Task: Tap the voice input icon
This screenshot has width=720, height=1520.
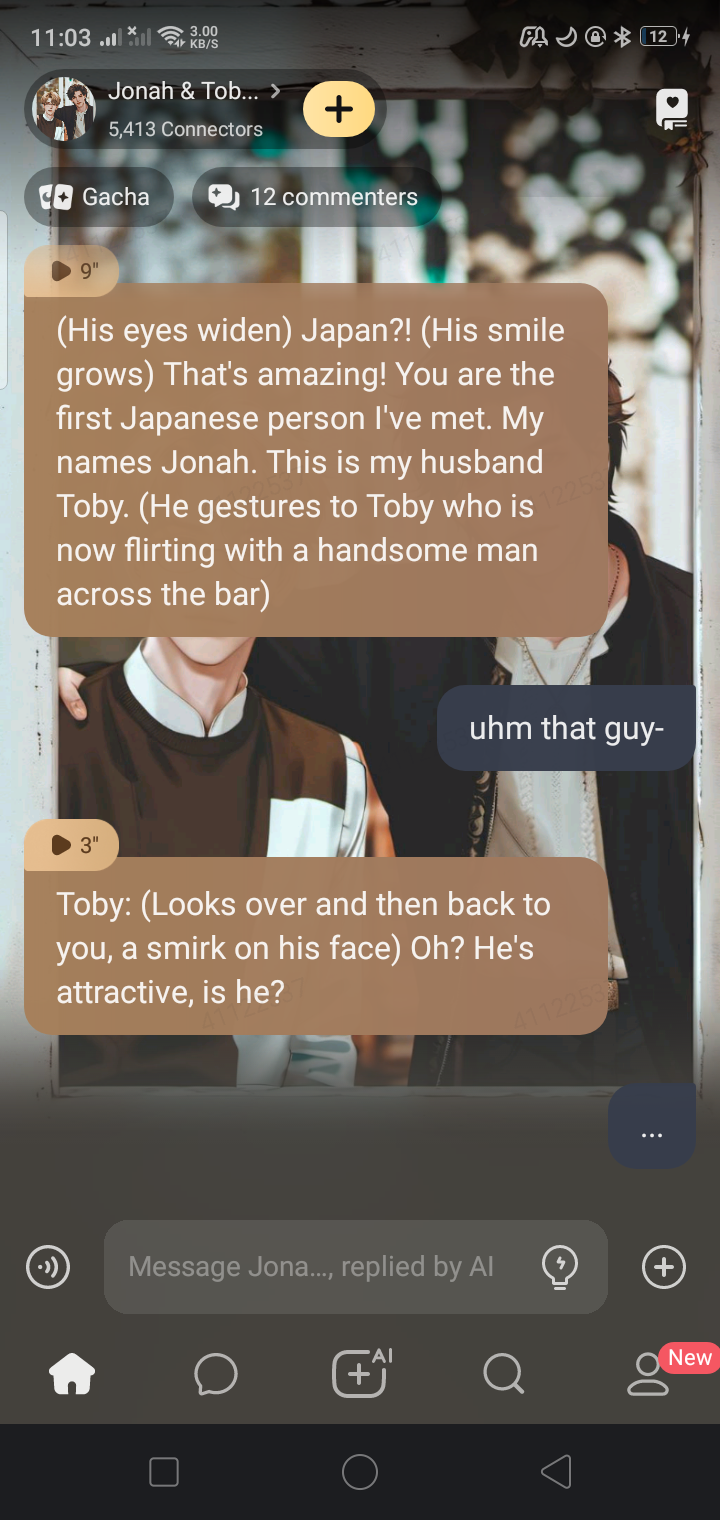Action: (48, 1267)
